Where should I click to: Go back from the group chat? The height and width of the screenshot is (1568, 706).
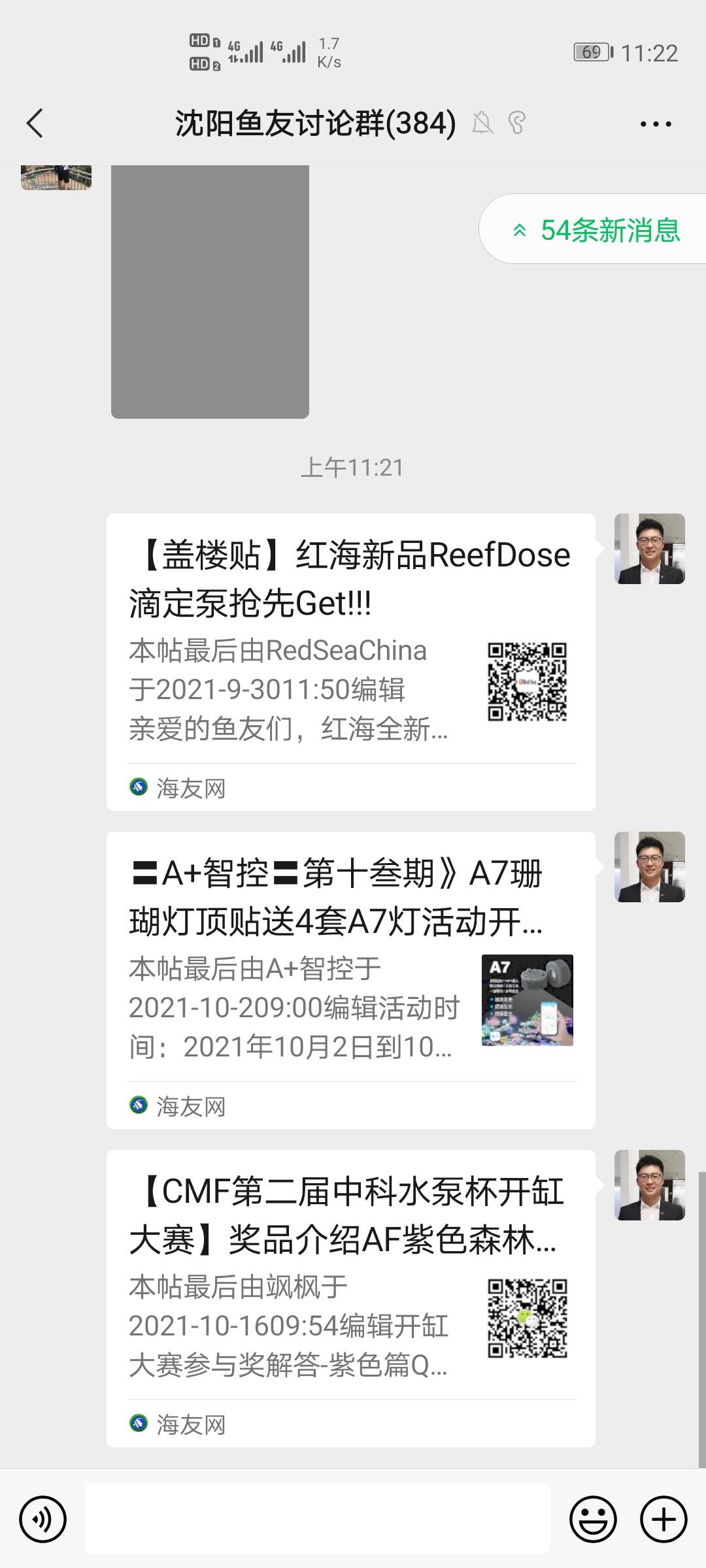pyautogui.click(x=35, y=123)
